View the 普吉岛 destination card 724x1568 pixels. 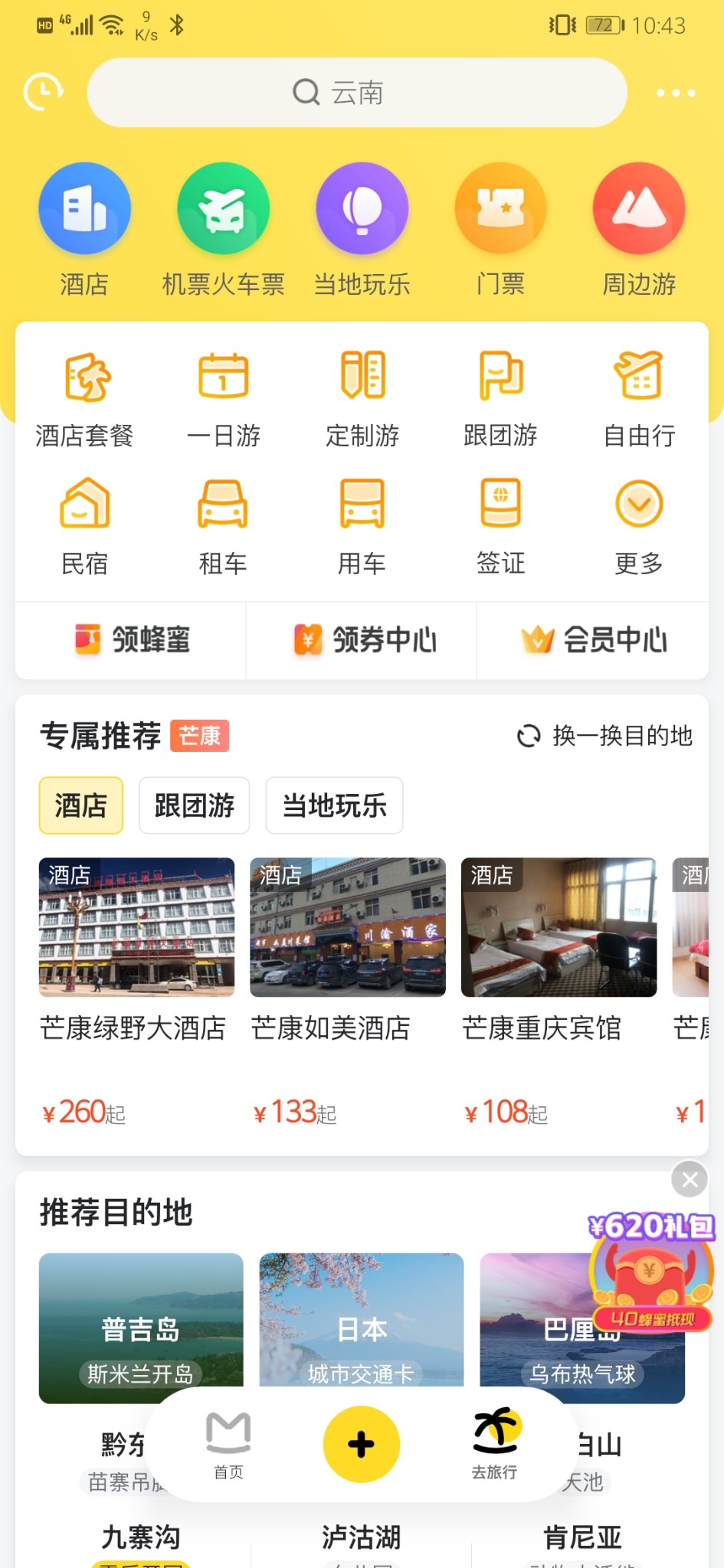click(x=141, y=1328)
